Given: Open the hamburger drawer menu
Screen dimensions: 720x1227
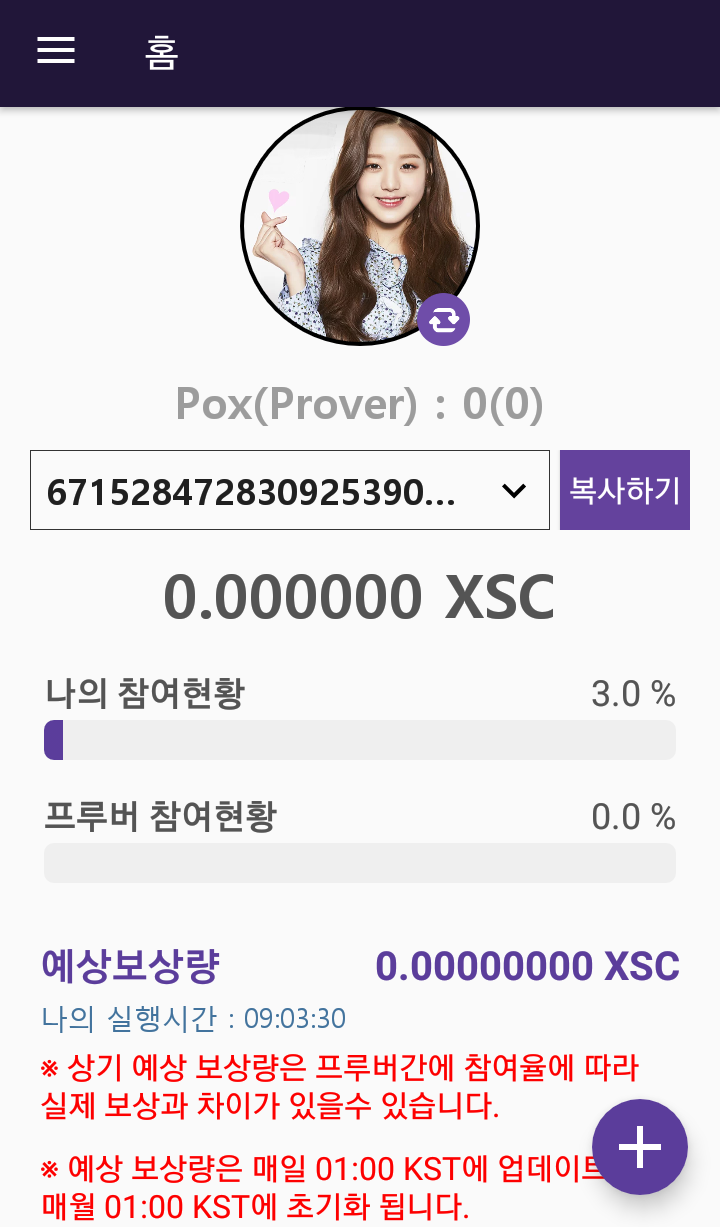Looking at the screenshot, I should (x=56, y=51).
